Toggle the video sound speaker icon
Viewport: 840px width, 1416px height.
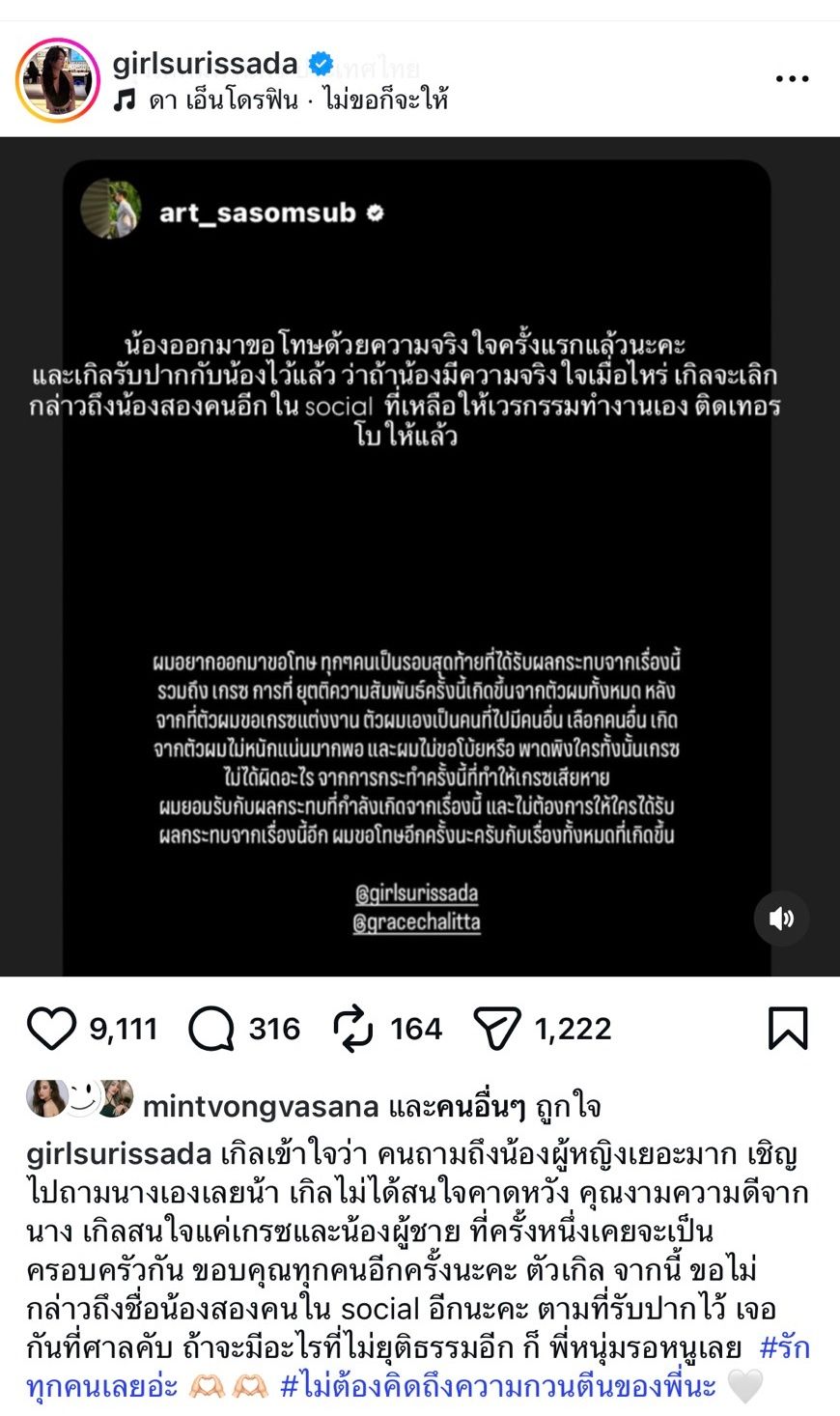[781, 919]
